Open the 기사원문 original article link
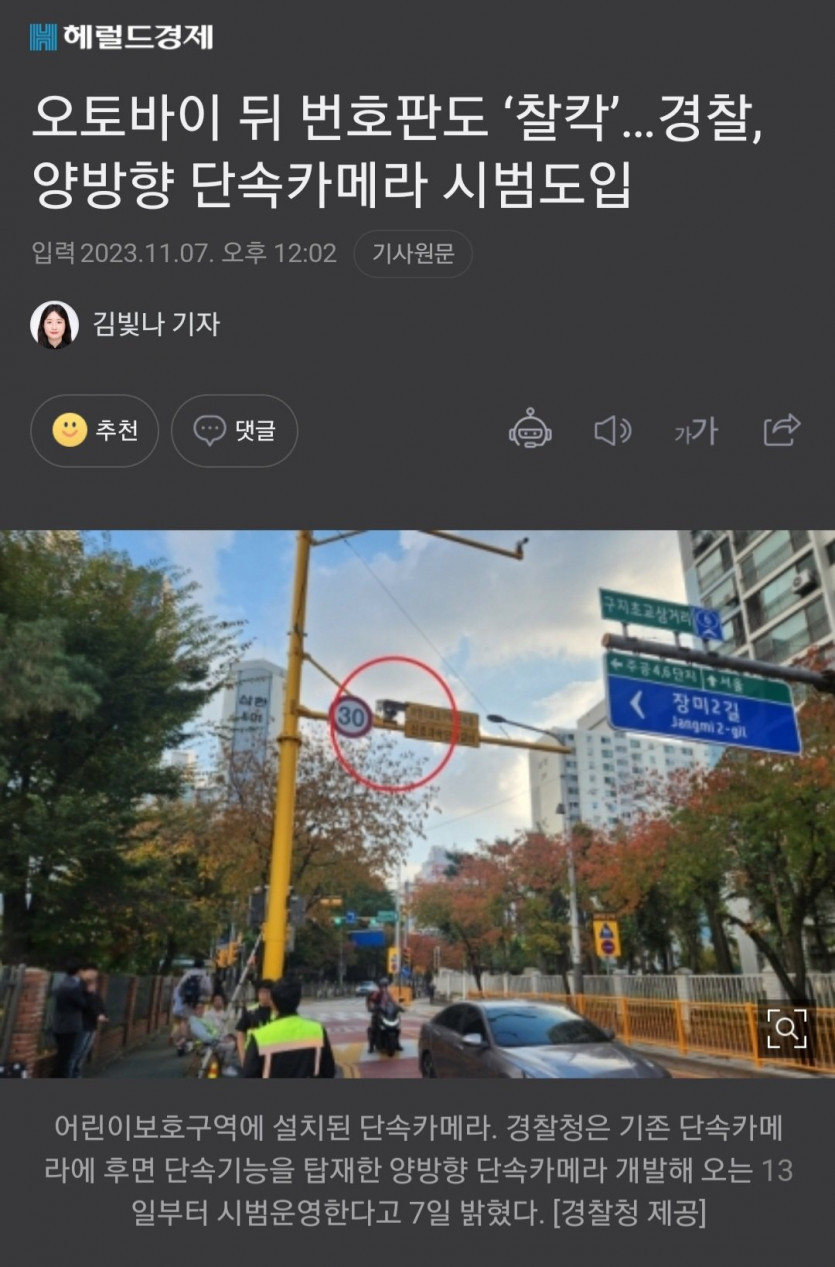835x1267 pixels. (412, 254)
